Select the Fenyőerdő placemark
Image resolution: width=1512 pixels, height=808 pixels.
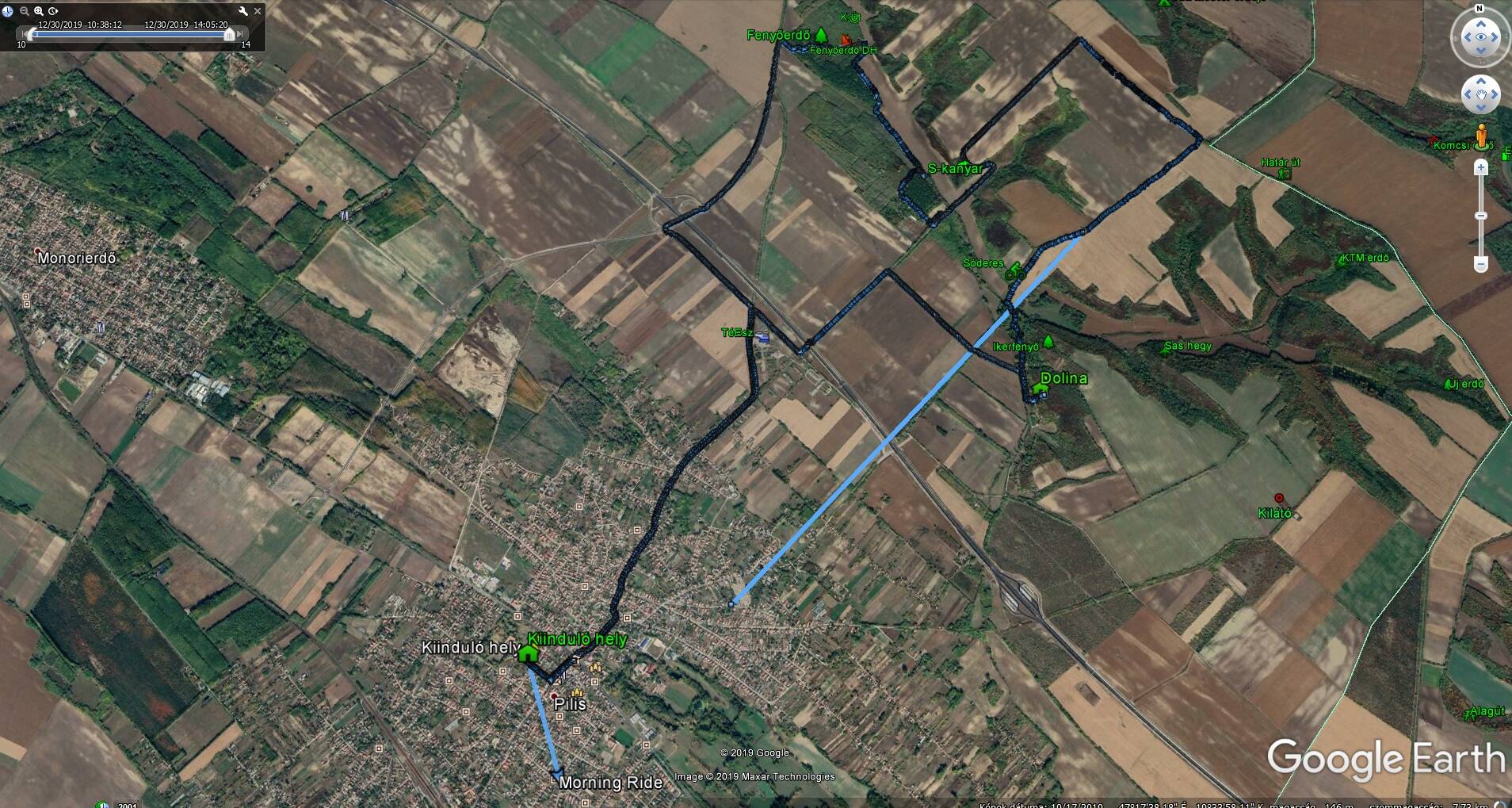tap(821, 35)
